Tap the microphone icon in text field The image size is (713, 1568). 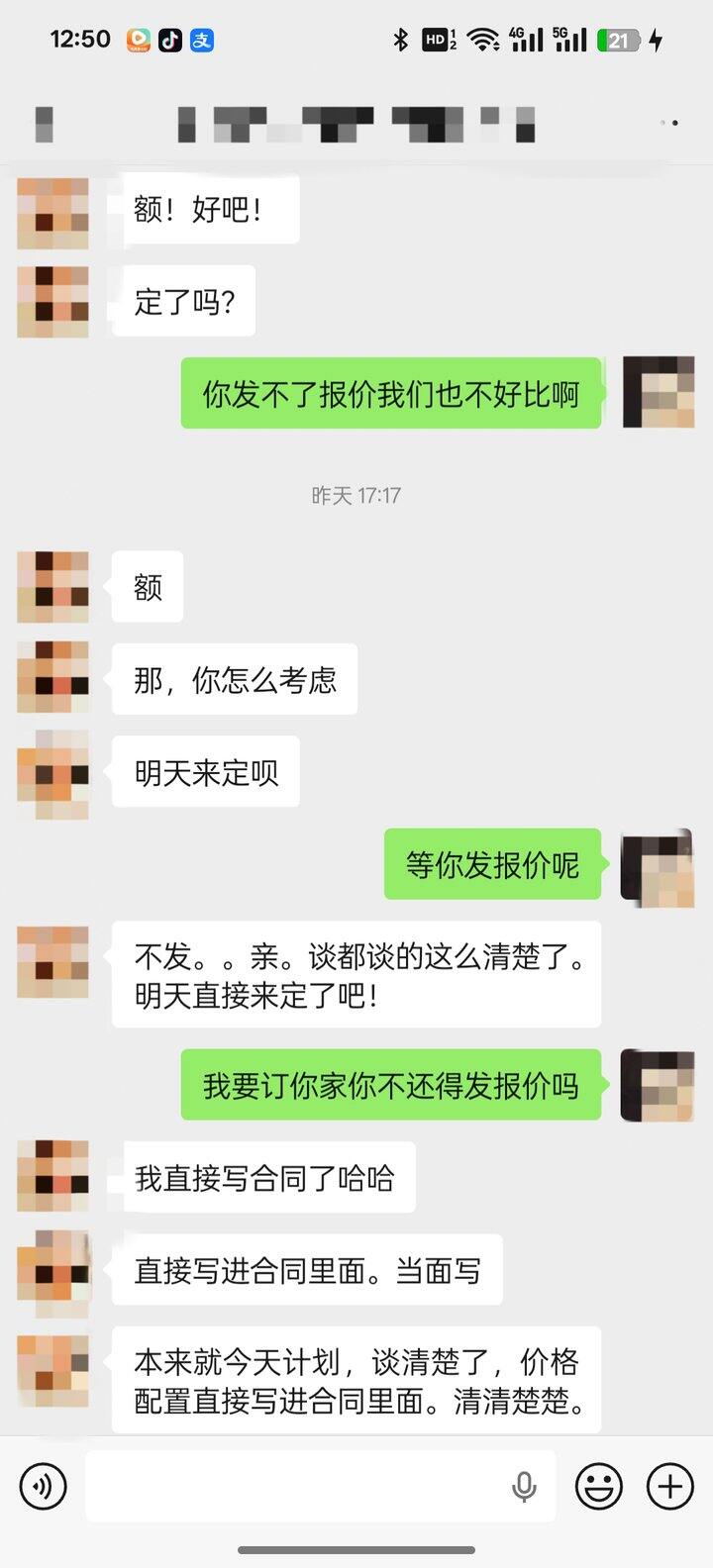pyautogui.click(x=524, y=1486)
